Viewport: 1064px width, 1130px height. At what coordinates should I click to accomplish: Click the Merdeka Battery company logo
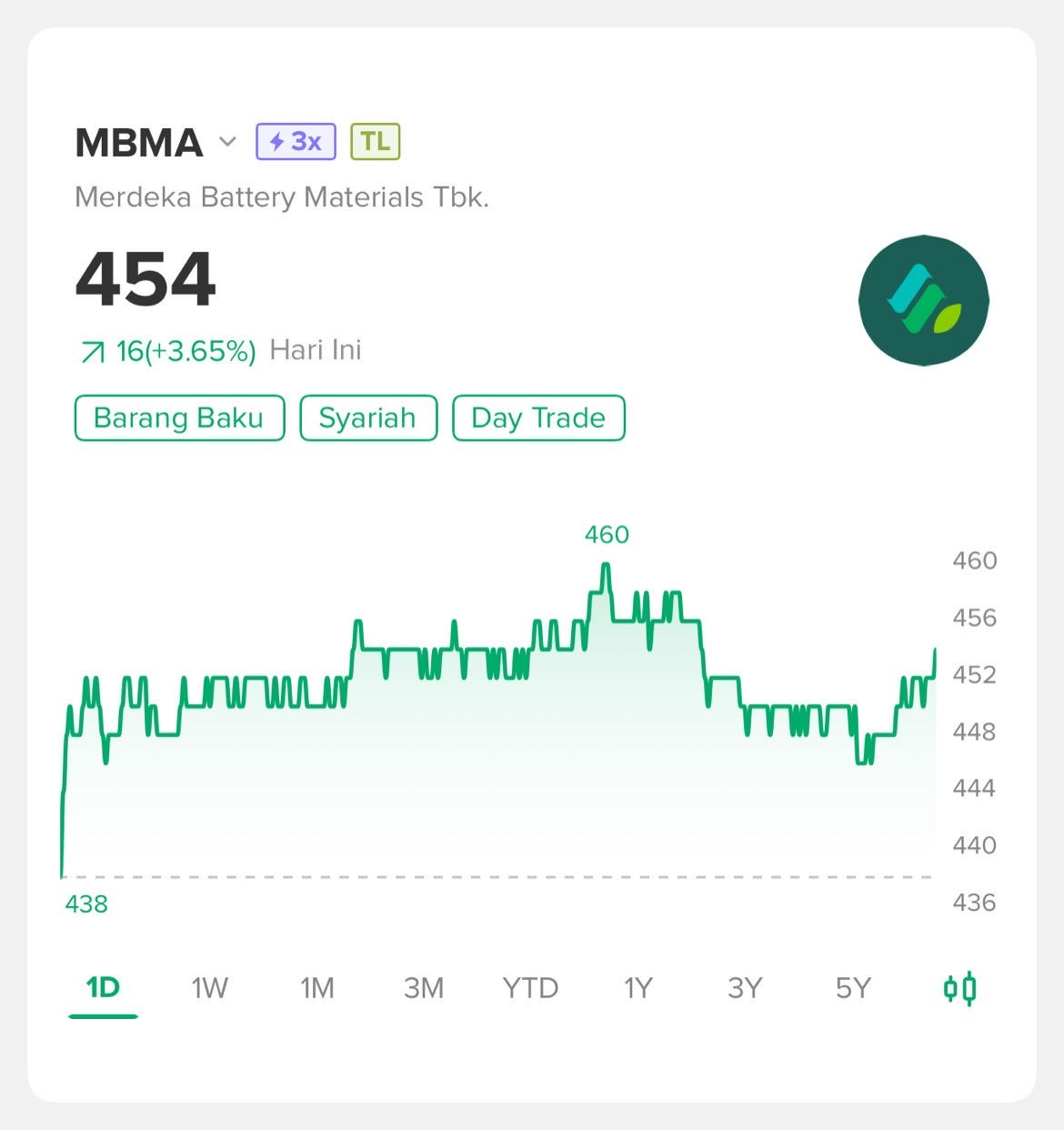coord(922,300)
